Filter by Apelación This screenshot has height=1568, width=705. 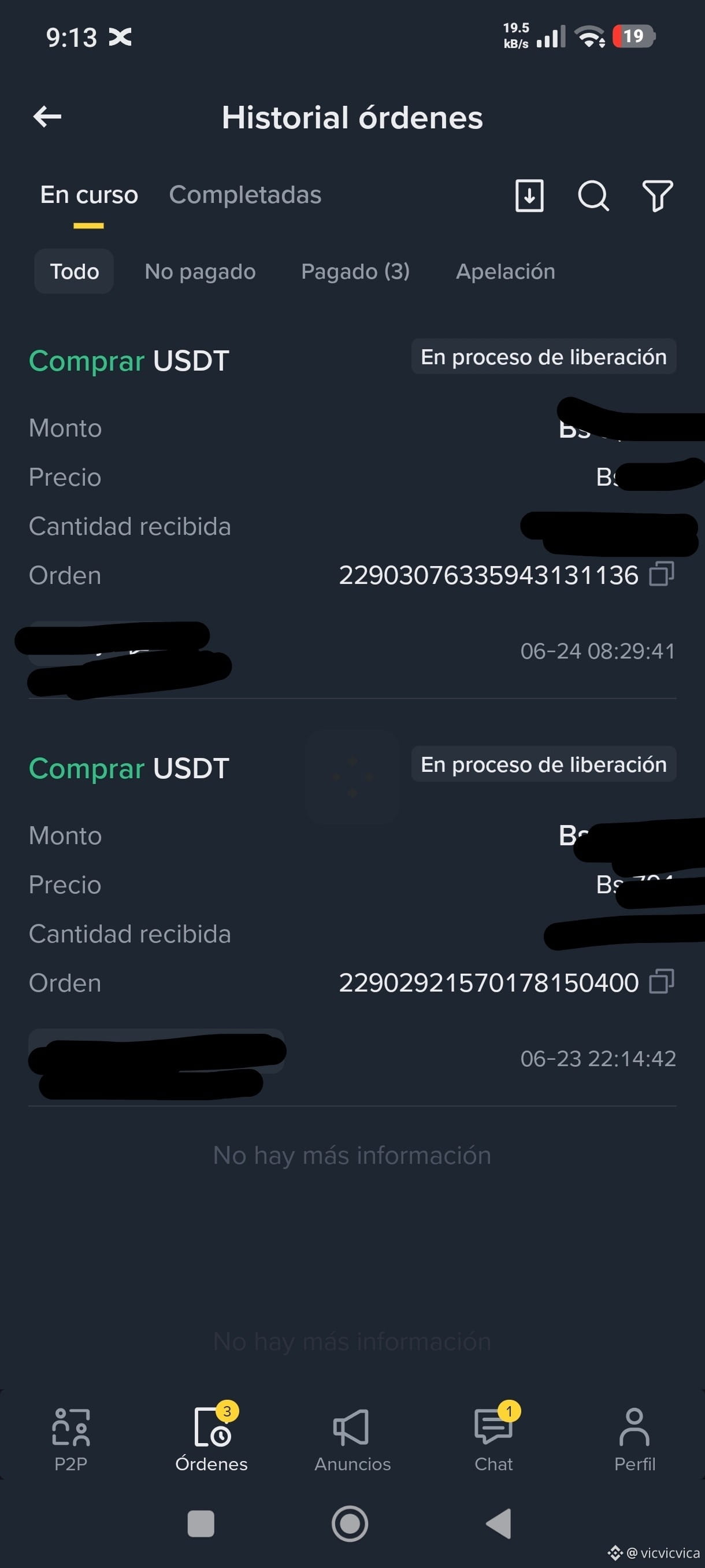(x=506, y=272)
